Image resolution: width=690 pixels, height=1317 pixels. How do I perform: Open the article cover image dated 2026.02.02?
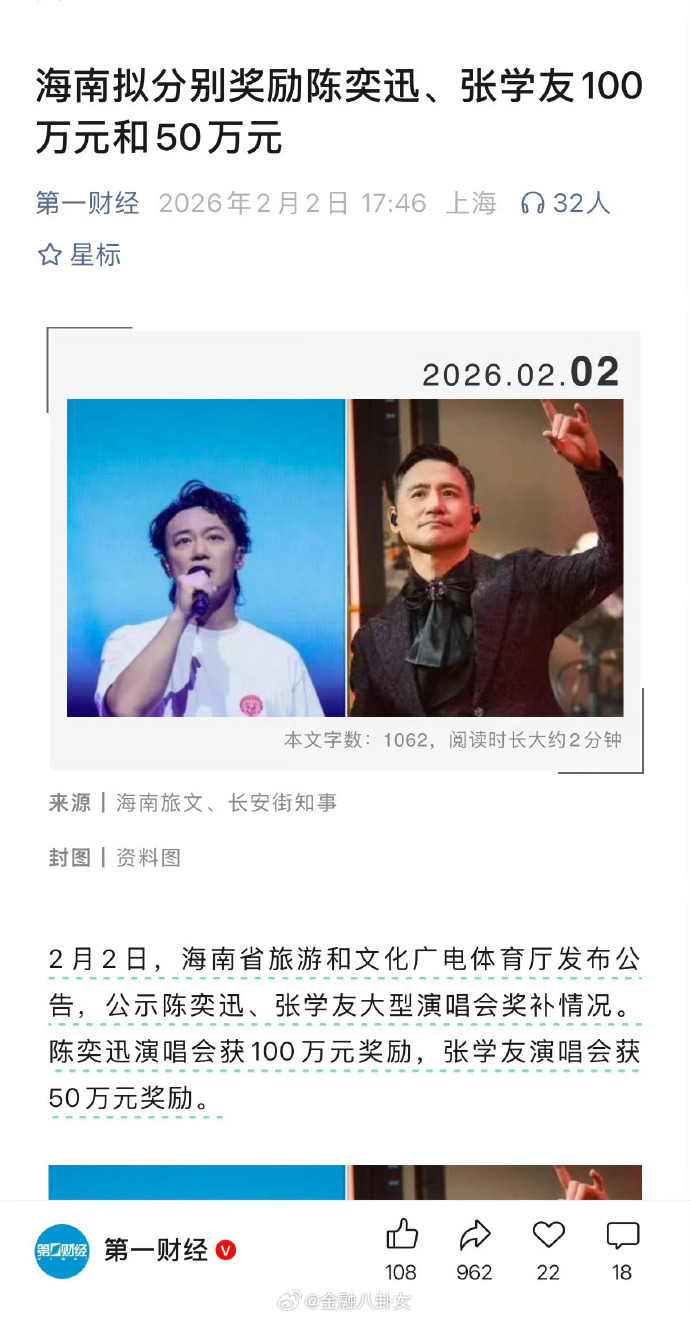pos(345,557)
